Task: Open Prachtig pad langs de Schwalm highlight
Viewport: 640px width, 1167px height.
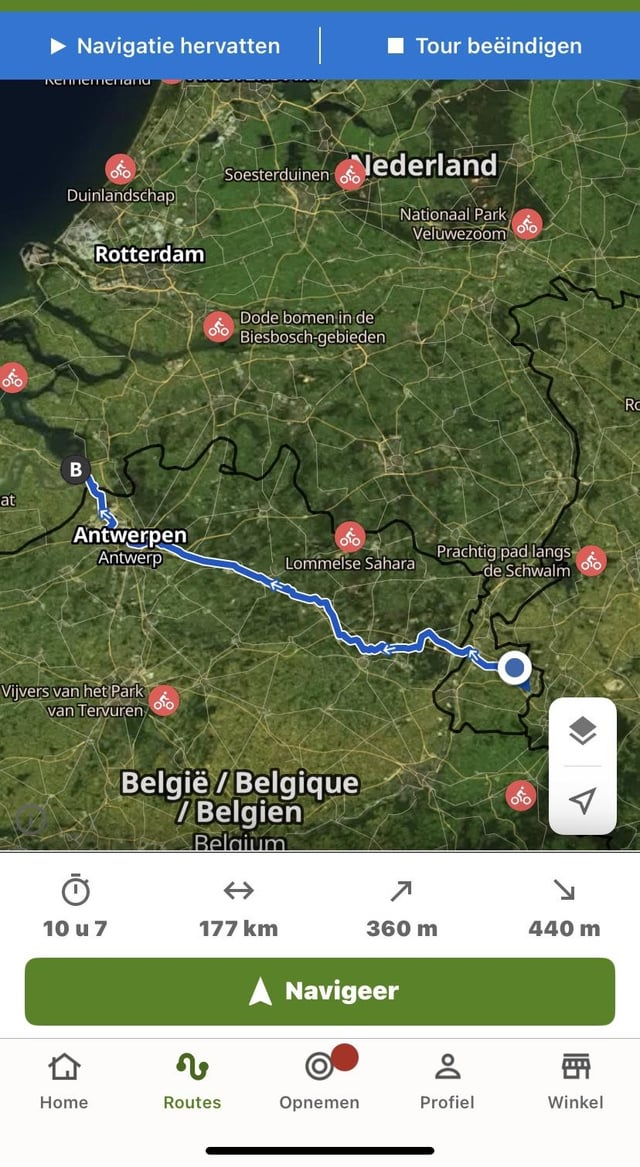Action: [x=592, y=560]
